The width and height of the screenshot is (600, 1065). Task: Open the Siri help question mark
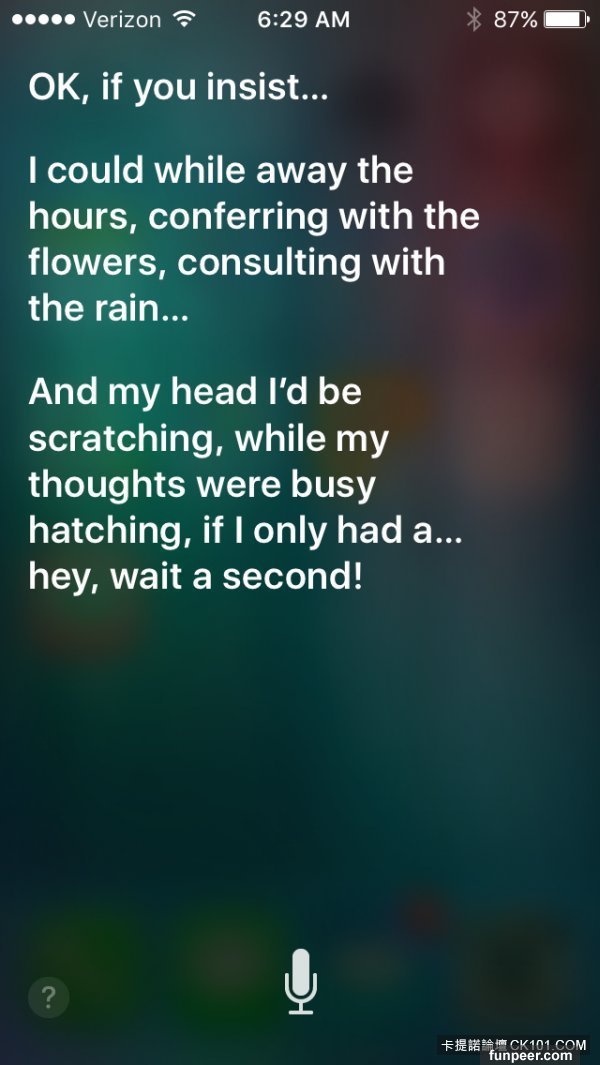pyautogui.click(x=49, y=996)
